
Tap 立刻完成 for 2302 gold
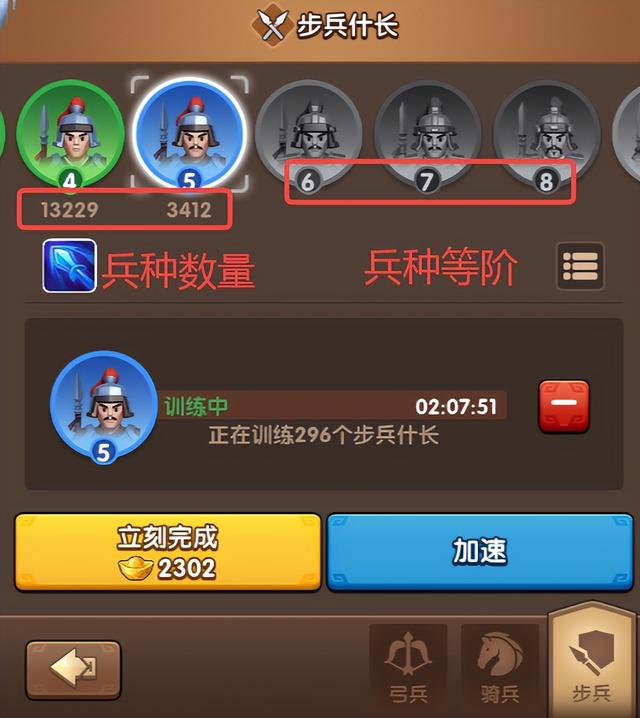tap(168, 552)
